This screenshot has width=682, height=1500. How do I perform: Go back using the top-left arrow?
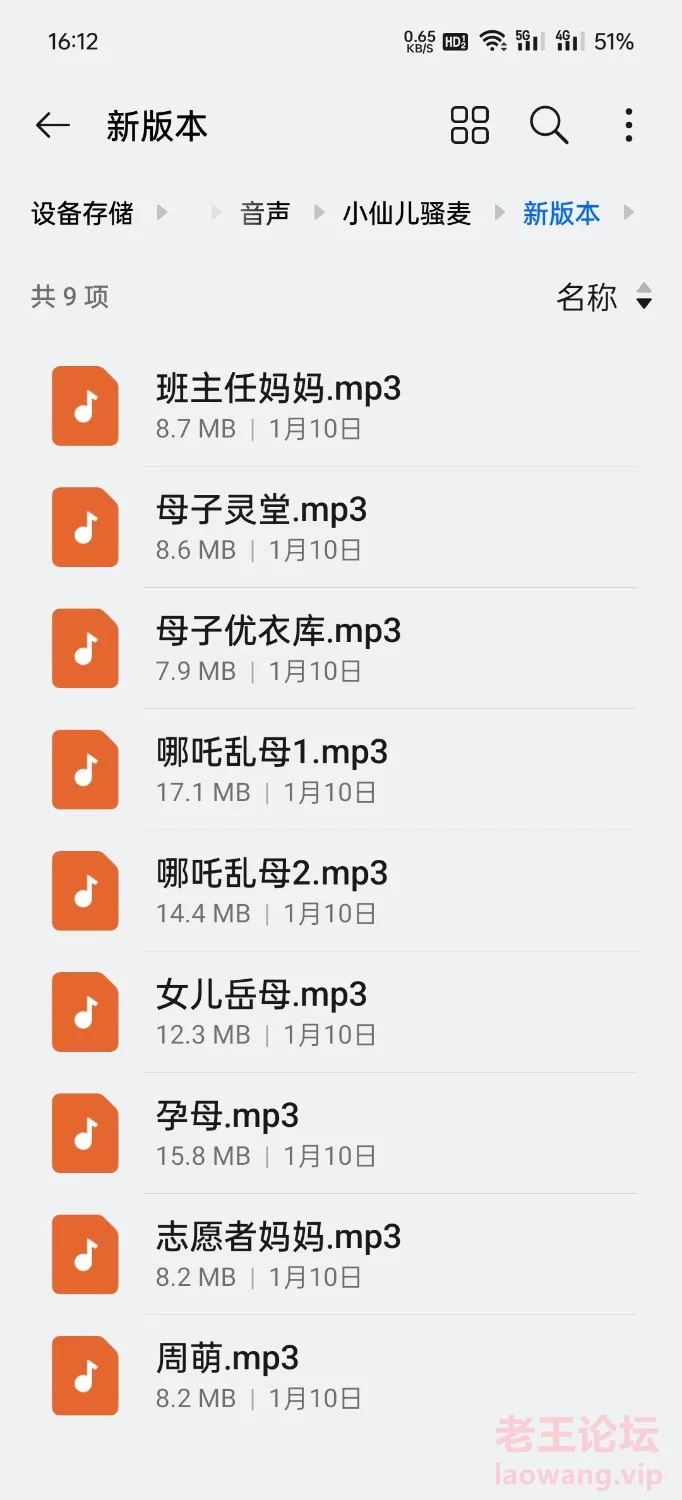pyautogui.click(x=52, y=126)
